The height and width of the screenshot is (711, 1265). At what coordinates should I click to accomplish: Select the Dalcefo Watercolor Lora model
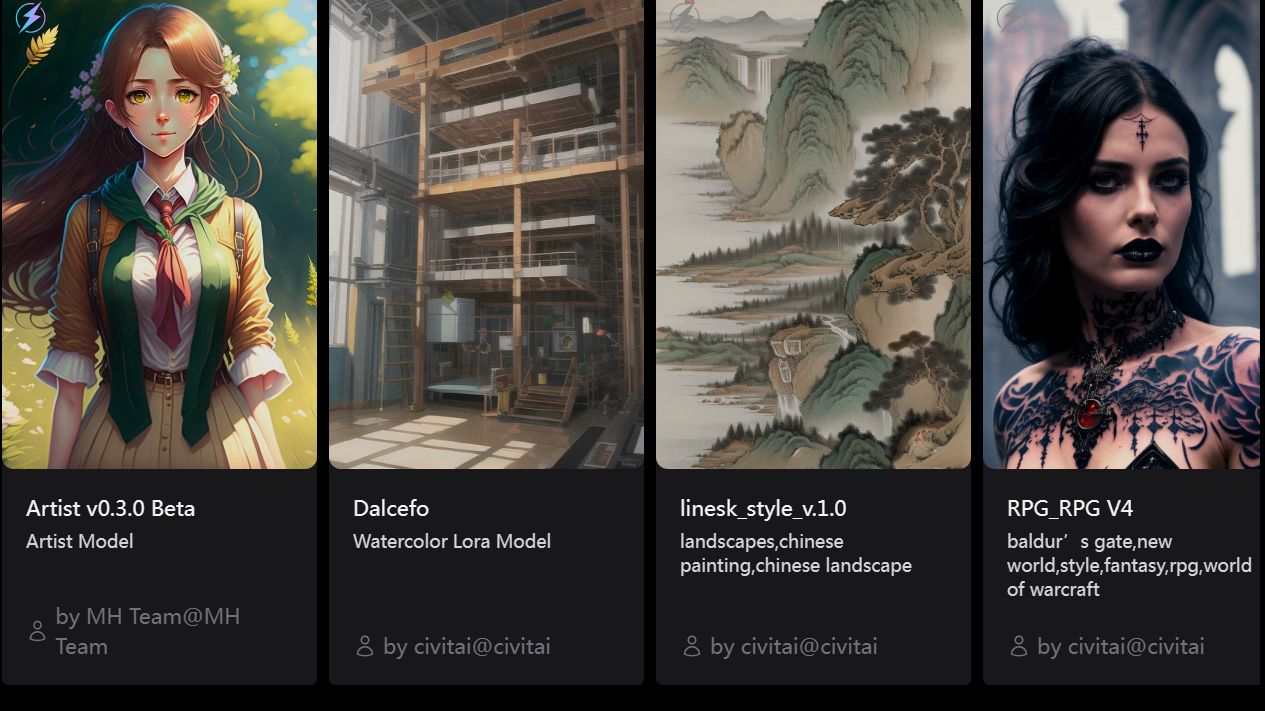pos(486,300)
